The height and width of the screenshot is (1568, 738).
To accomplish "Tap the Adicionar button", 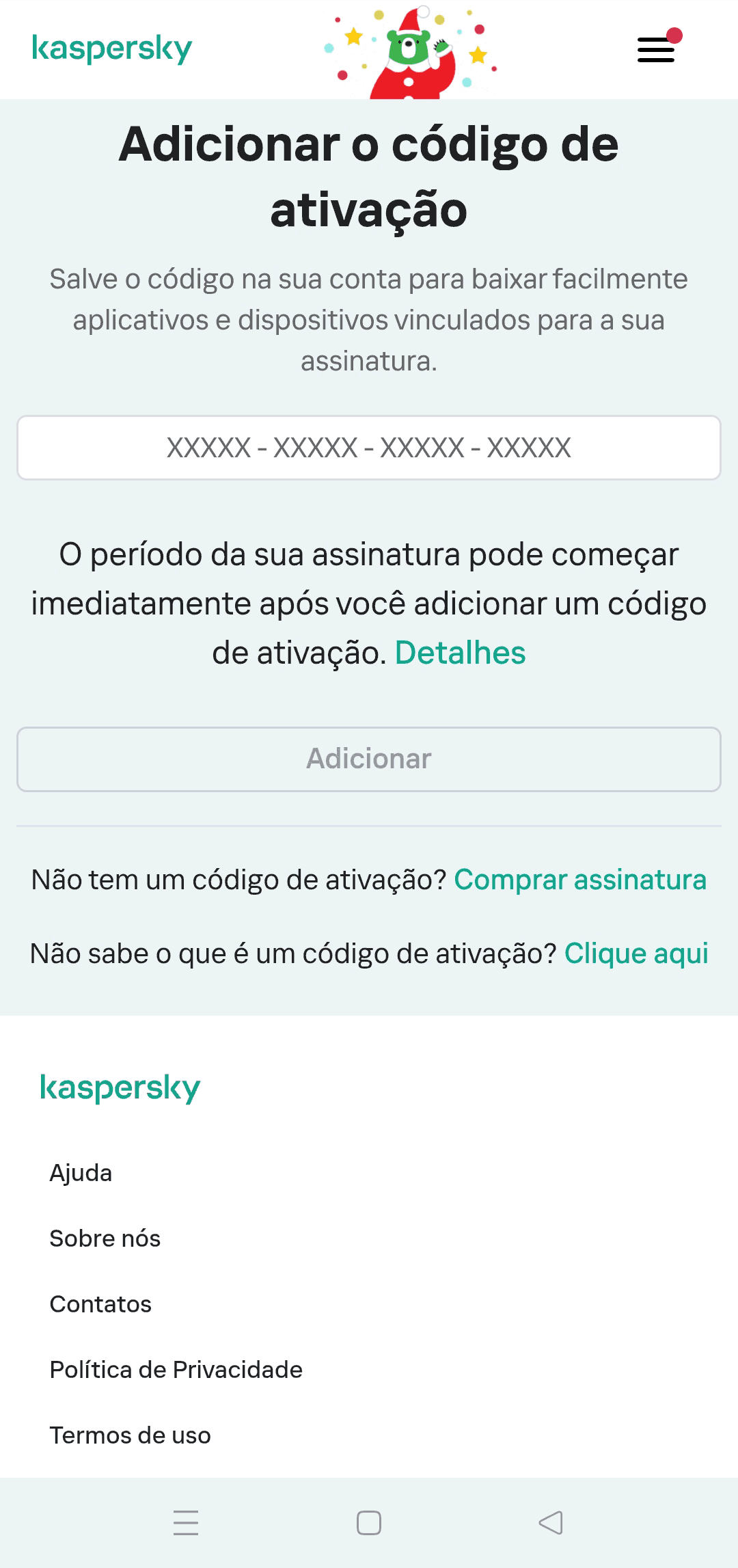I will (369, 759).
